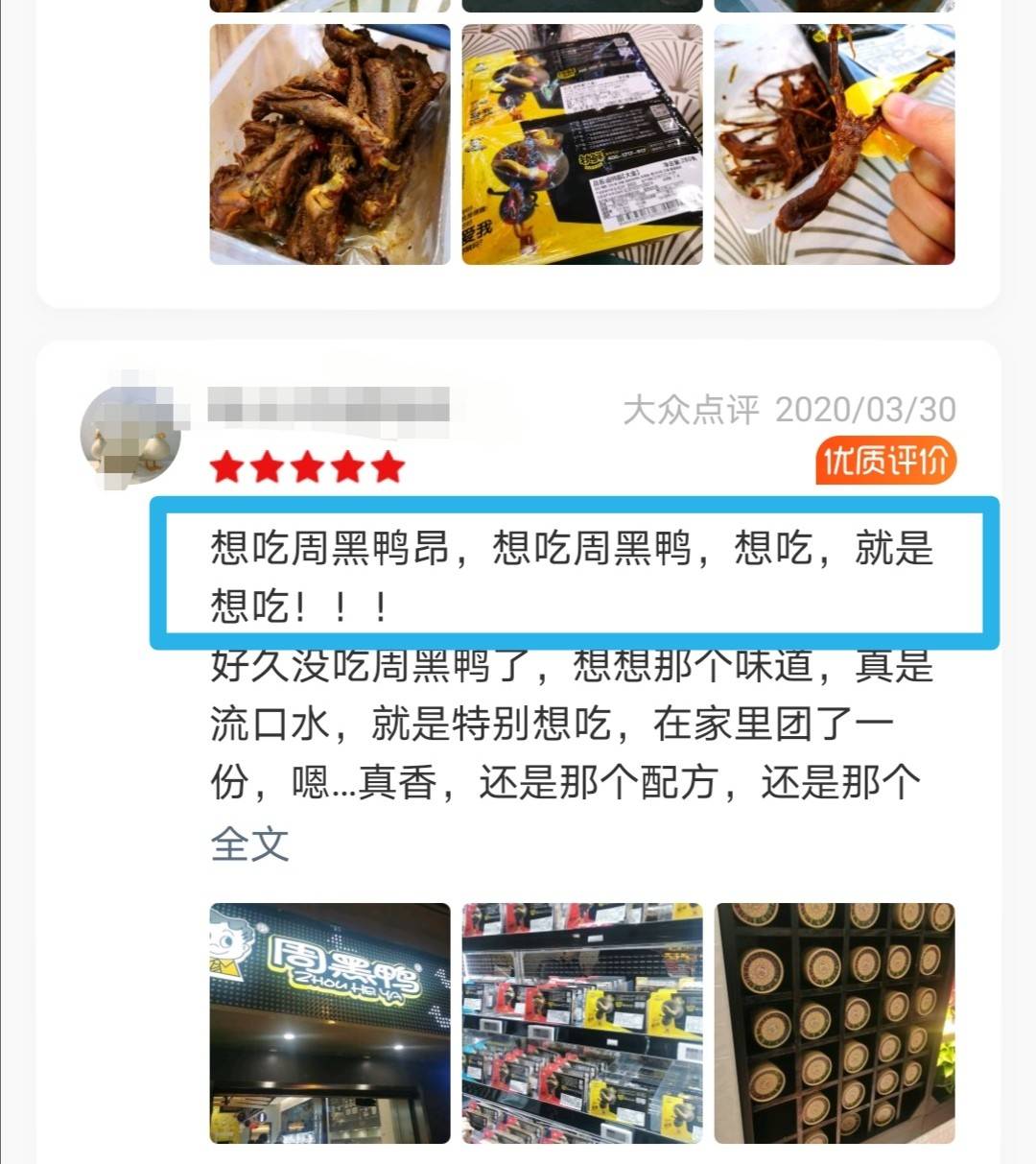View the photo of store shelves with boxes

pos(582,1023)
